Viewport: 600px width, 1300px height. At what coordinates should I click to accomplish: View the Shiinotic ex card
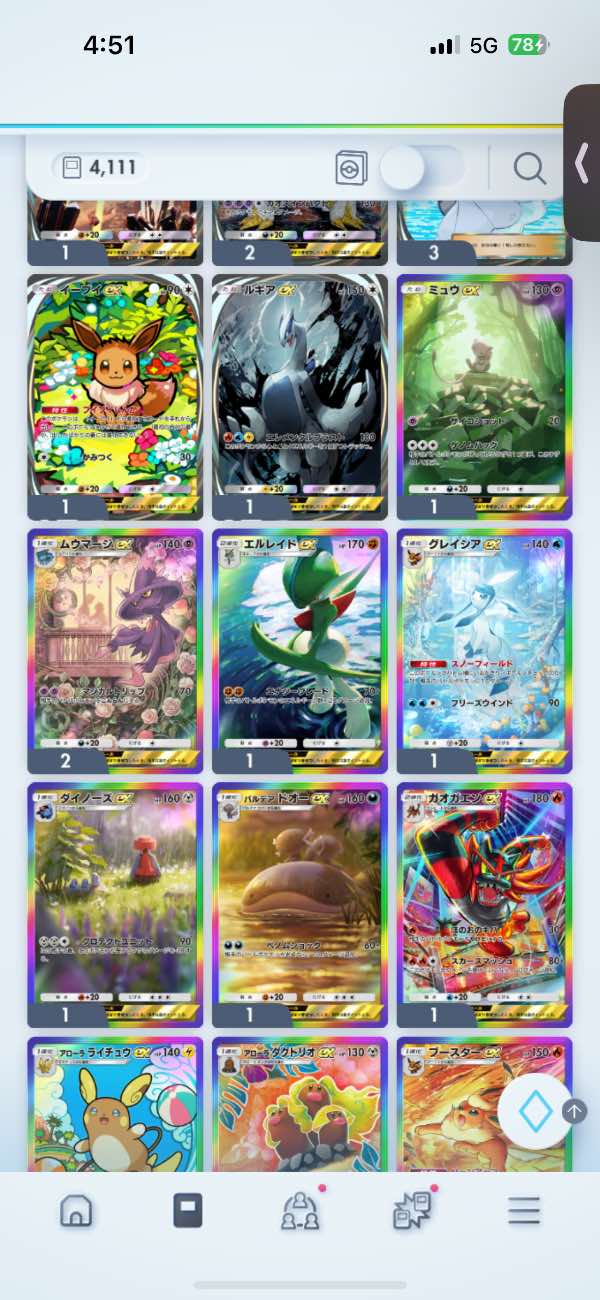(x=115, y=905)
